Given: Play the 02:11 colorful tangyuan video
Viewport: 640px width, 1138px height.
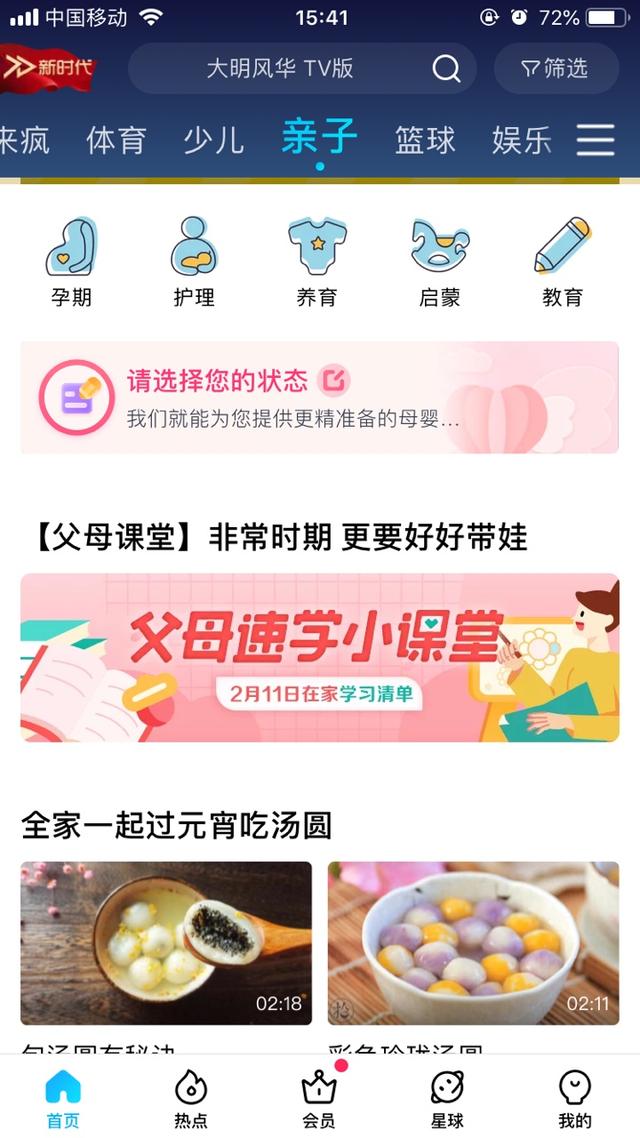Looking at the screenshot, I should [473, 942].
